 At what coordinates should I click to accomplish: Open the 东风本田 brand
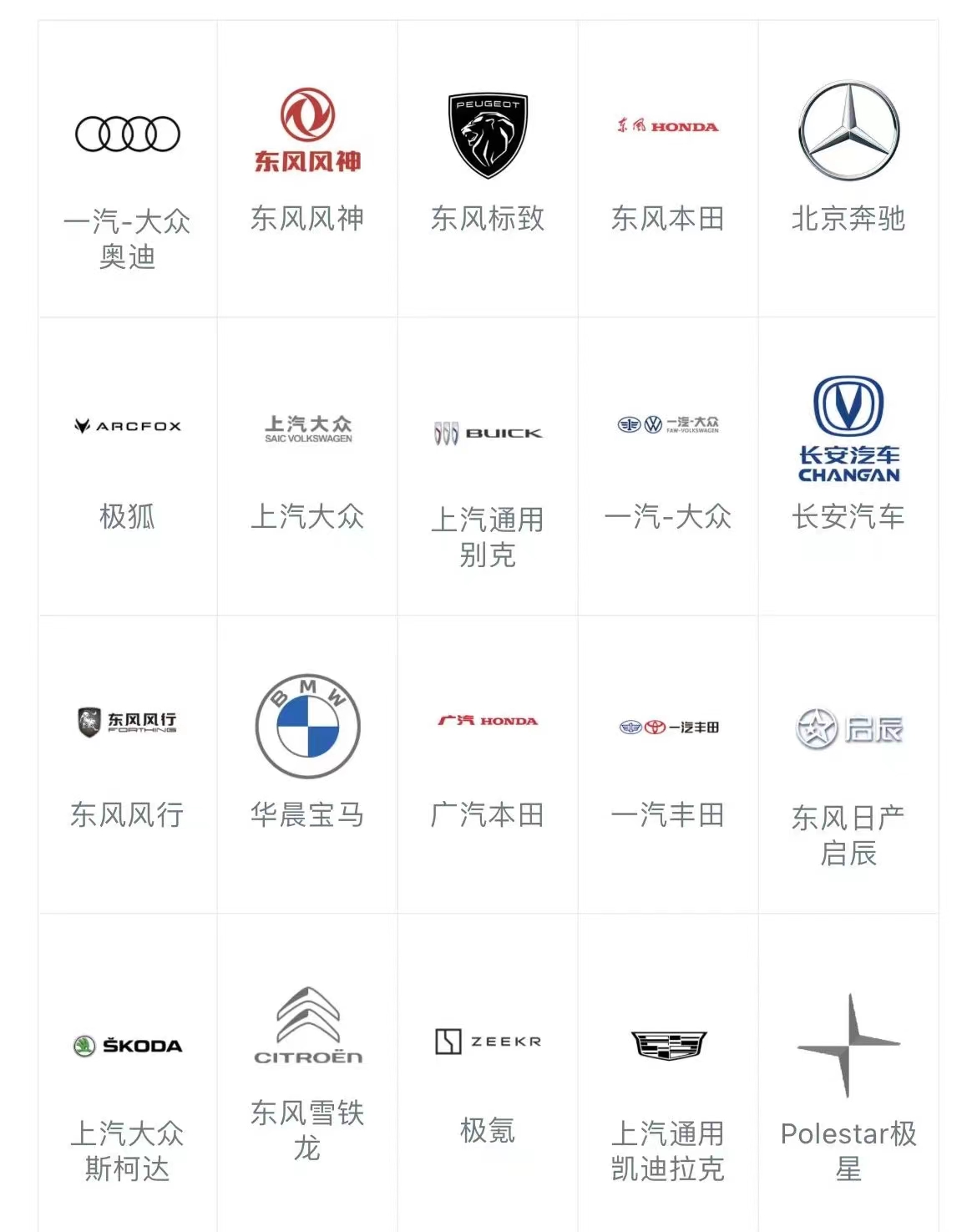(668, 167)
